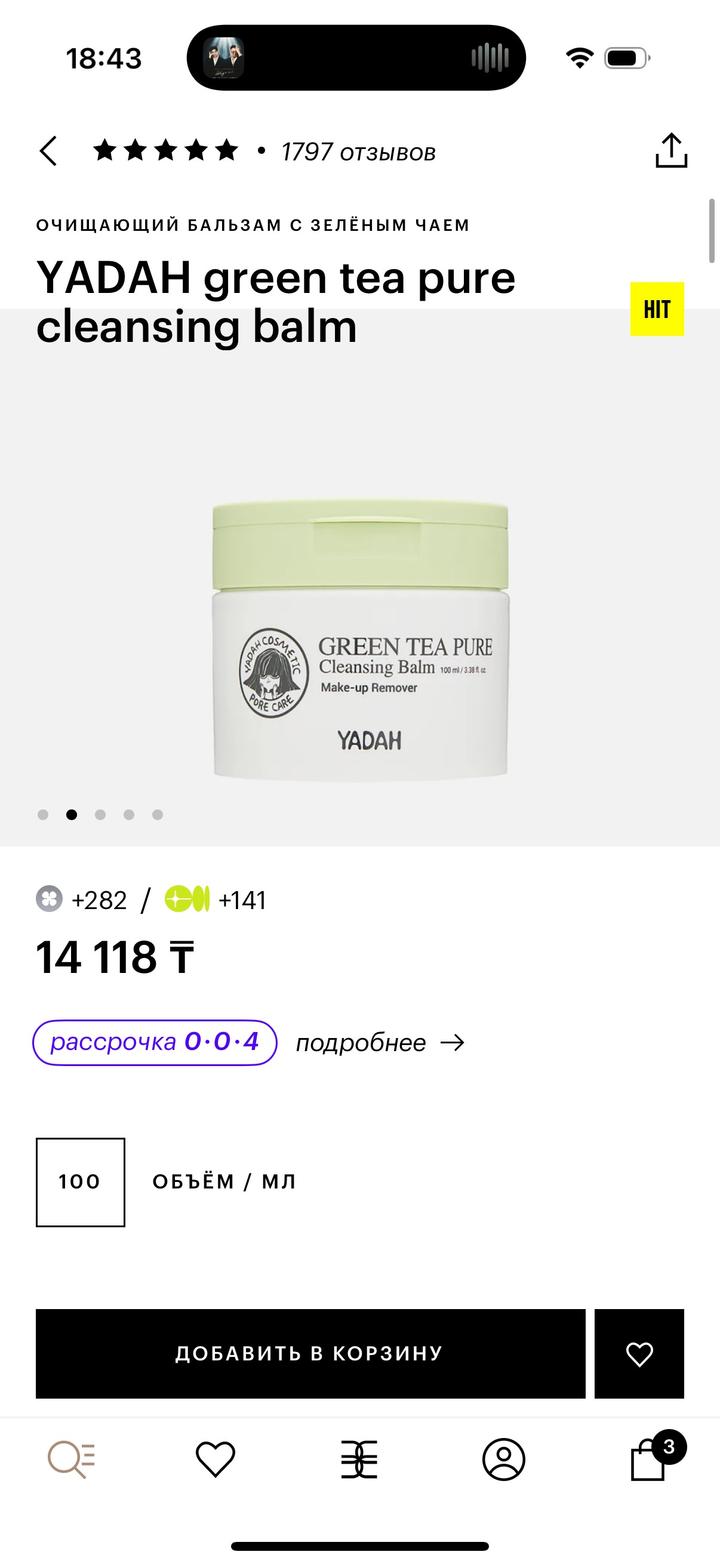The height and width of the screenshot is (1565, 720).
Task: Tap the рассрочка 0·0·4 badge
Action: [x=155, y=1042]
